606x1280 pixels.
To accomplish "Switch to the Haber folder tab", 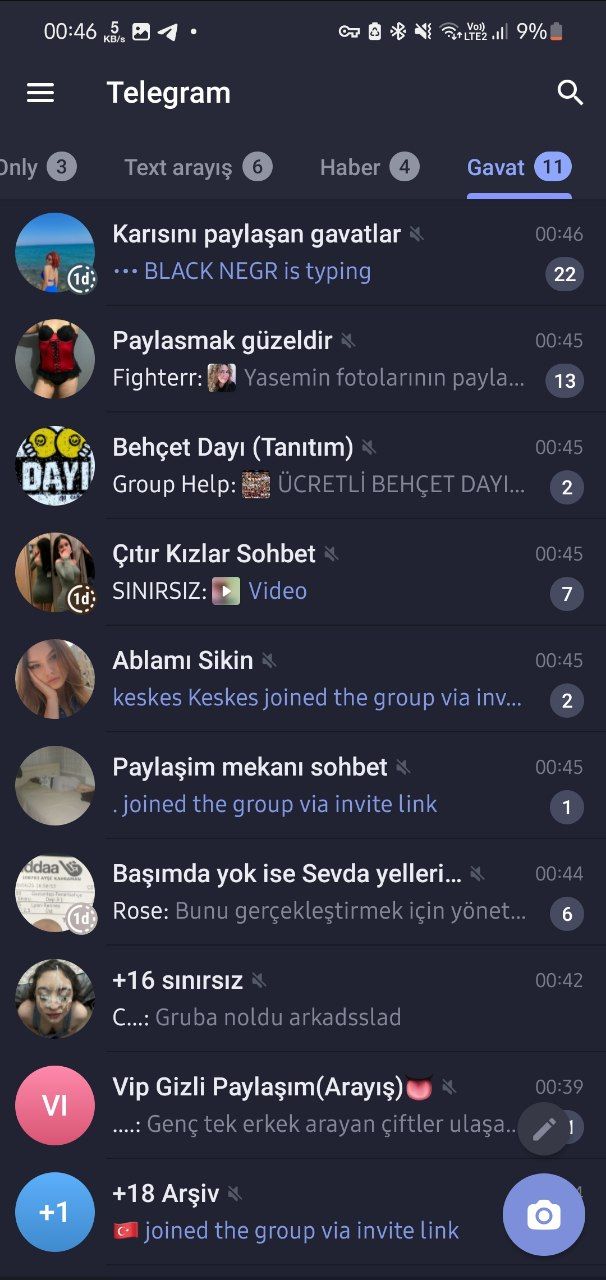I will point(369,167).
